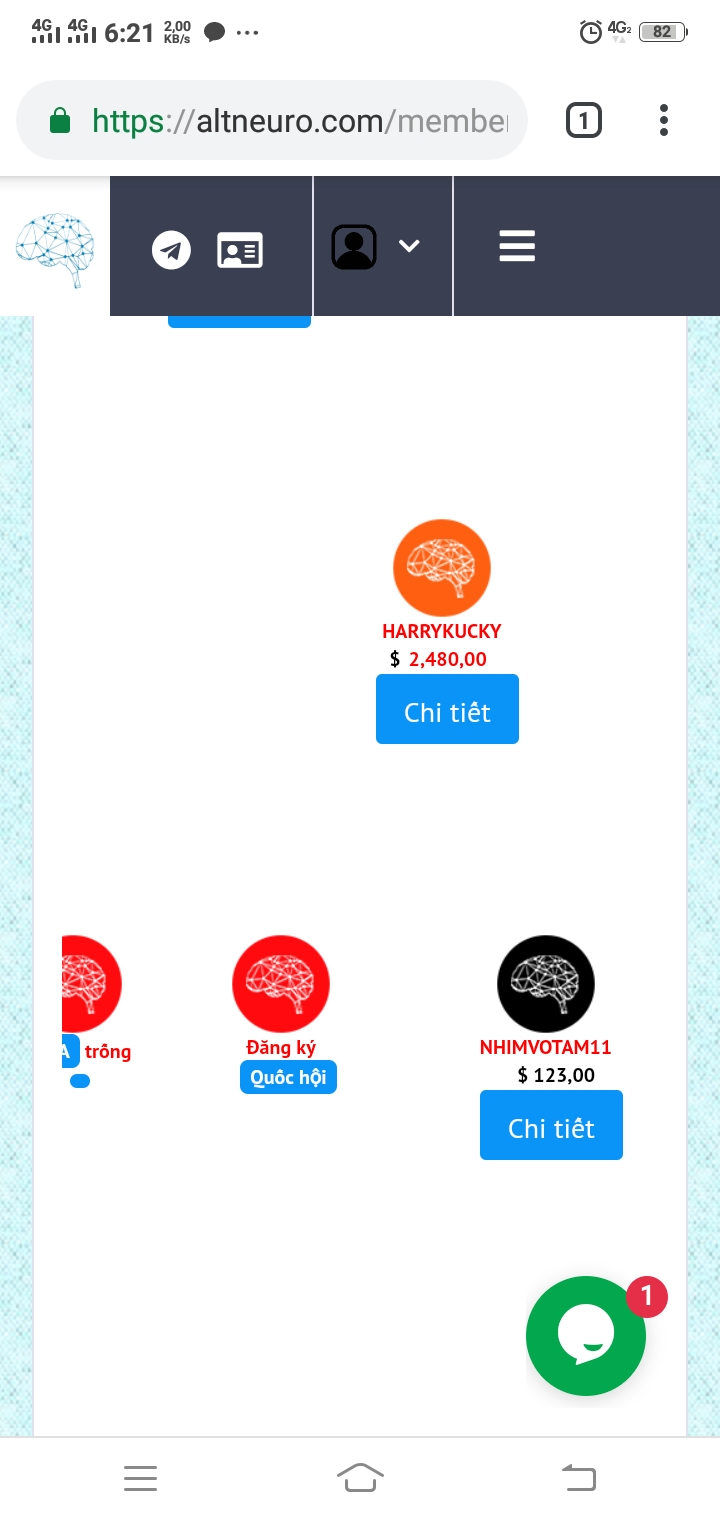Go back with system back button
The width and height of the screenshot is (720, 1520).
coord(578,1477)
